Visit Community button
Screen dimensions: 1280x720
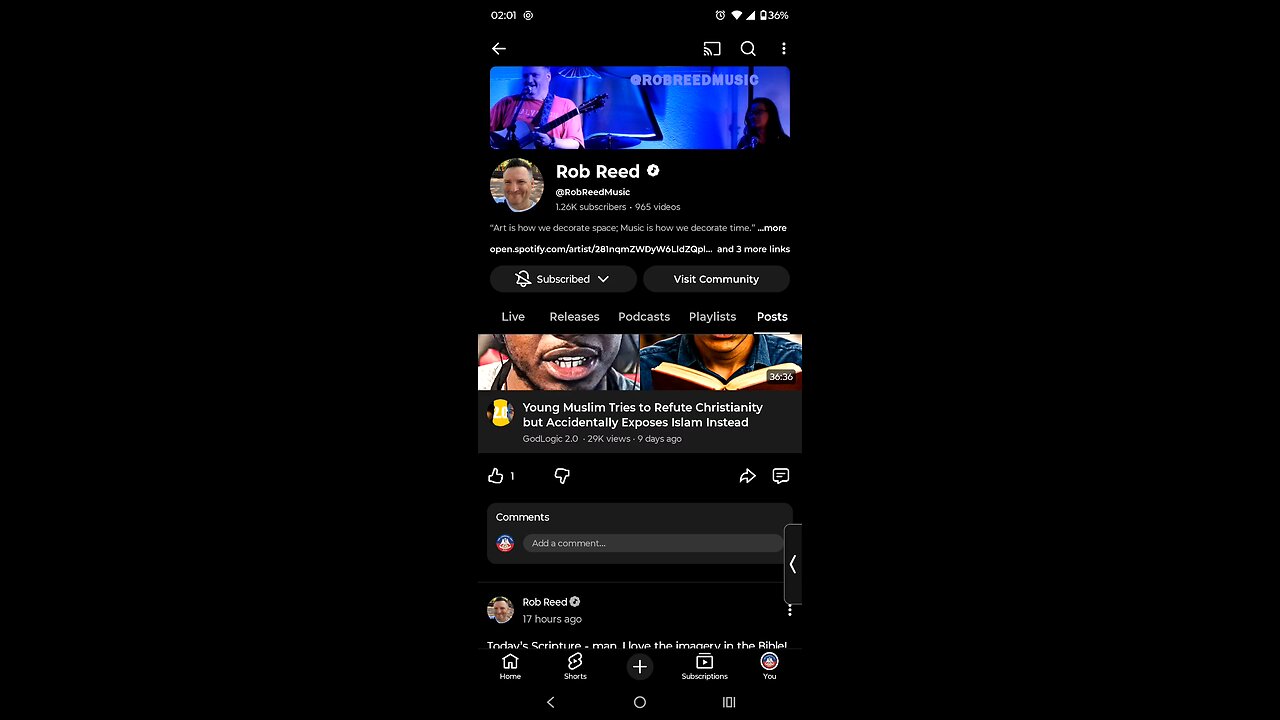(716, 279)
